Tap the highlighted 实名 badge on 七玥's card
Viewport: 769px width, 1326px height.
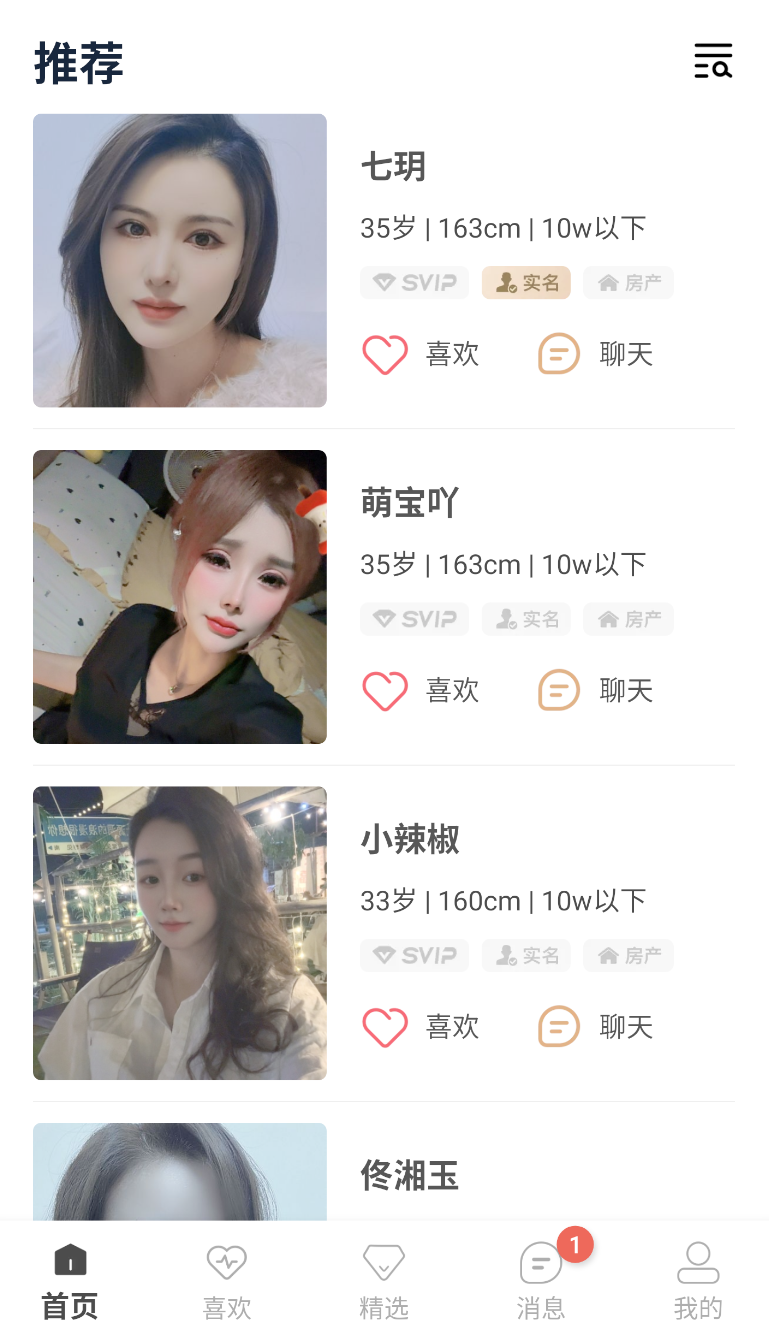[x=526, y=282]
